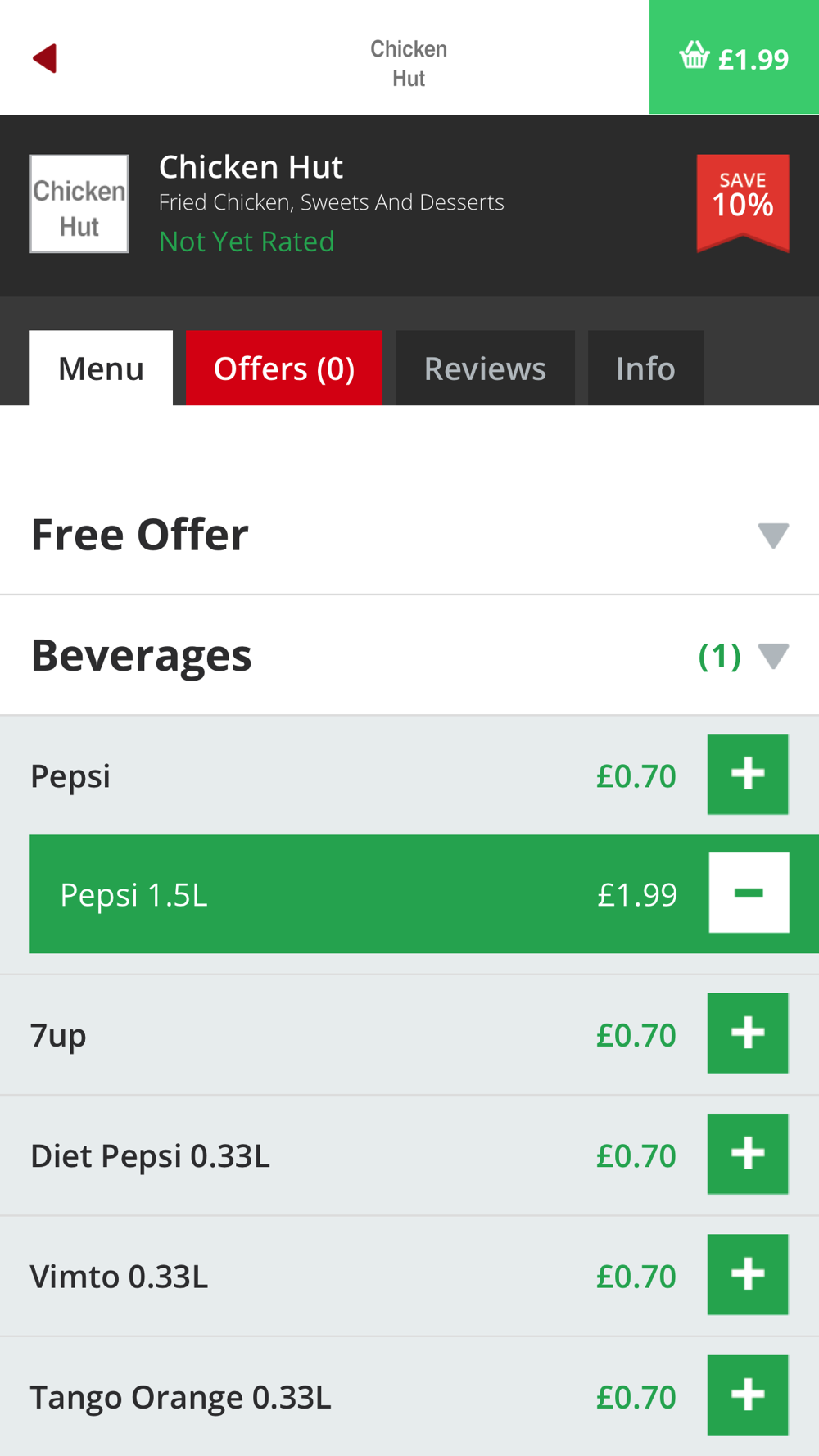Viewport: 819px width, 1456px height.
Task: Add 7up to the basket
Action: pyautogui.click(x=748, y=1033)
